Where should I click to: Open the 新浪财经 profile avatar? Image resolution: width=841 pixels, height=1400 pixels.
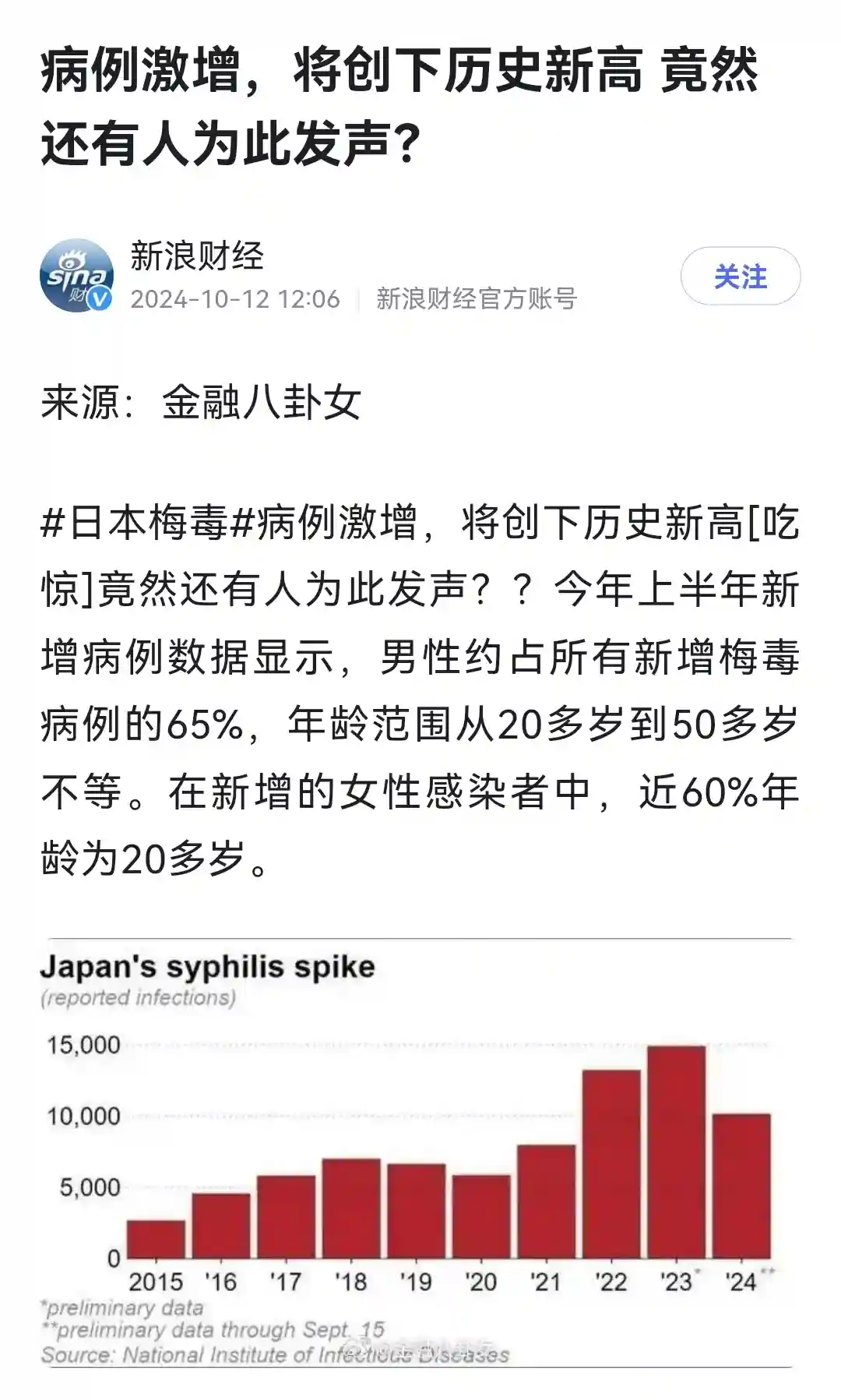(76, 277)
